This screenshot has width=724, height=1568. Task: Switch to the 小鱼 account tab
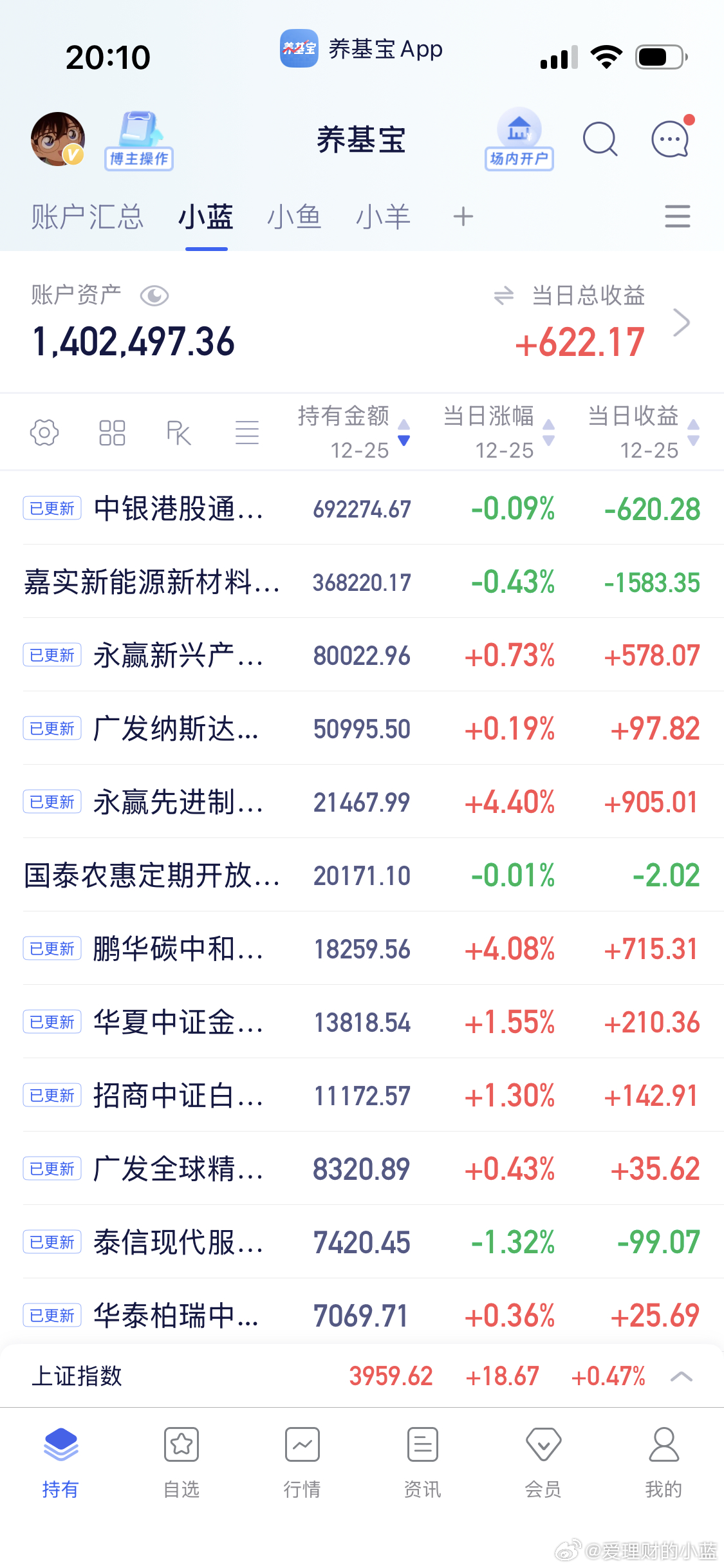[x=295, y=217]
